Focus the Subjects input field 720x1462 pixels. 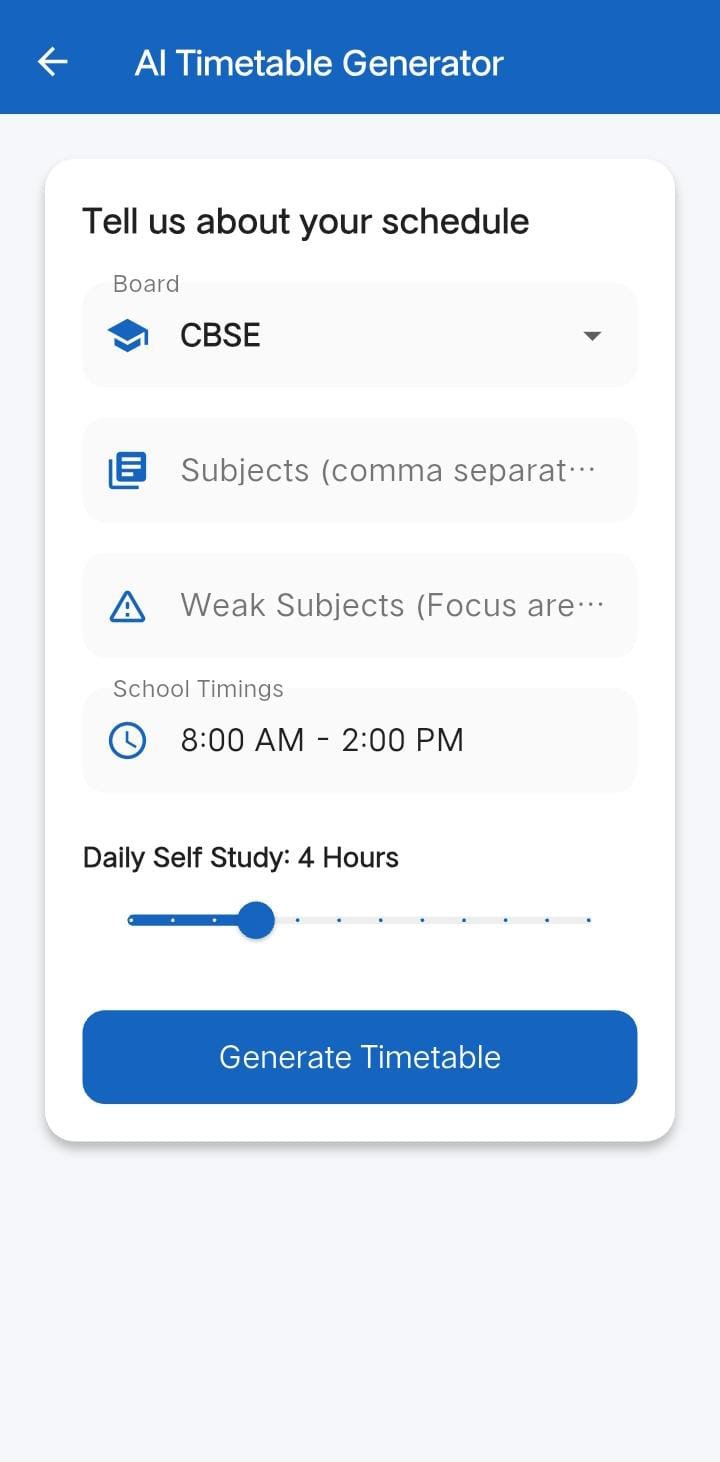(385, 470)
